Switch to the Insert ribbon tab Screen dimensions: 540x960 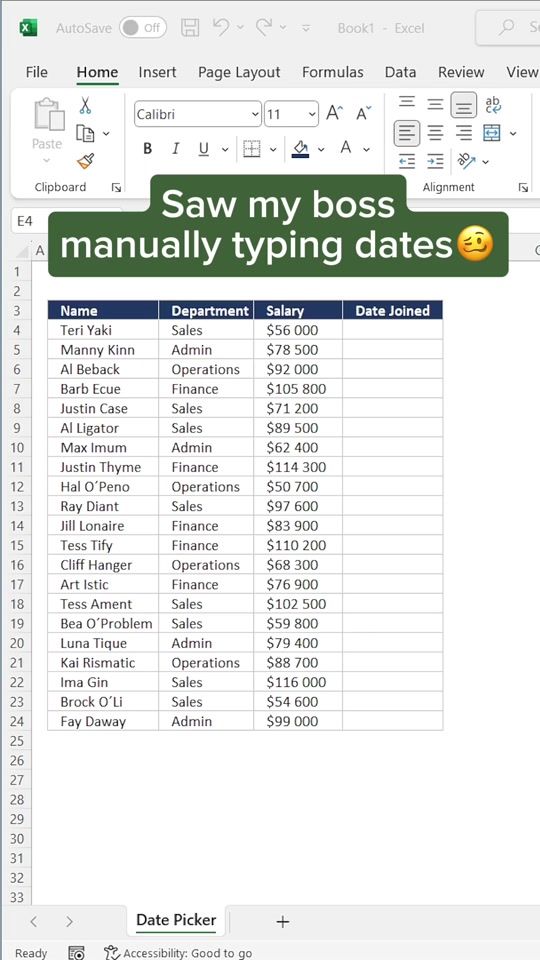[157, 72]
